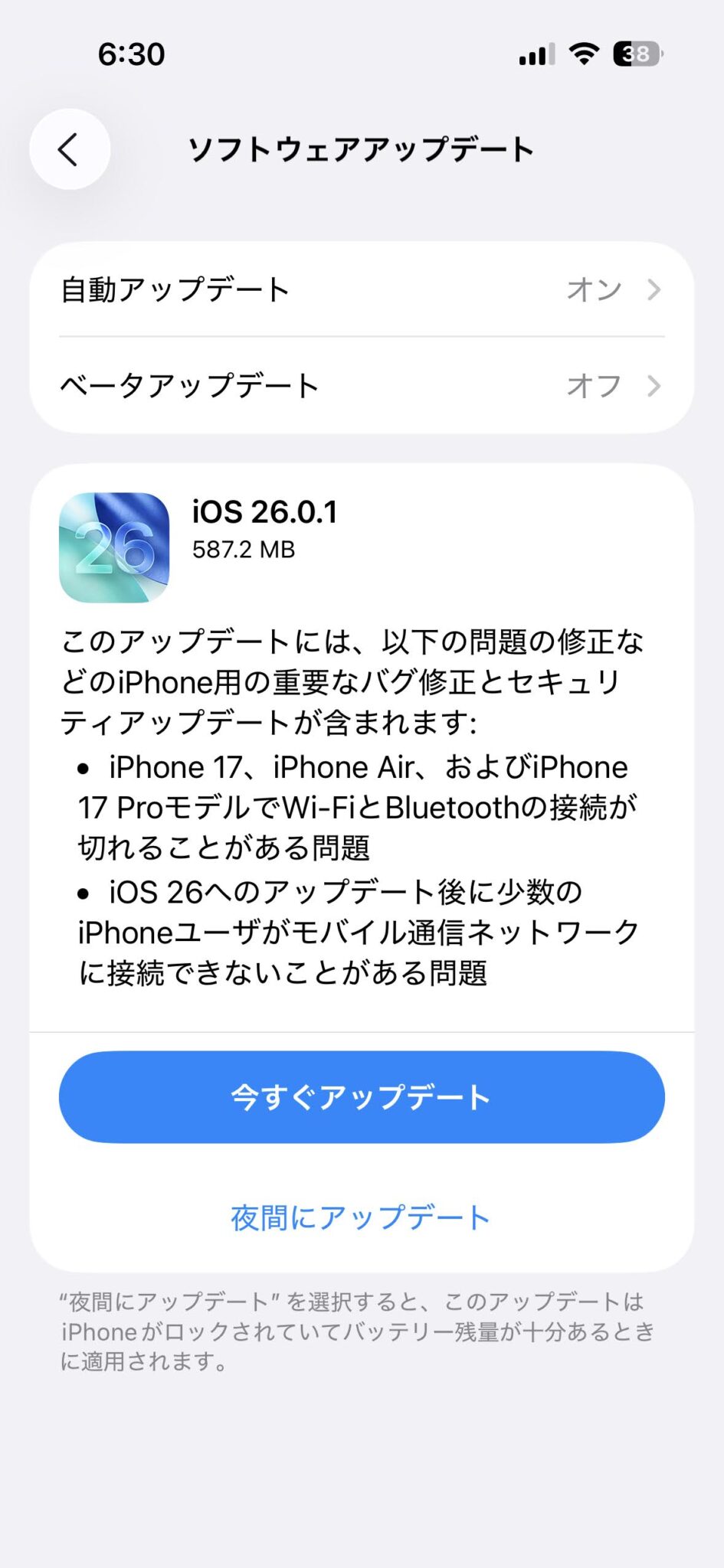Viewport: 724px width, 1568px height.
Task: Click the clock showing 6:30
Action: tap(130, 54)
